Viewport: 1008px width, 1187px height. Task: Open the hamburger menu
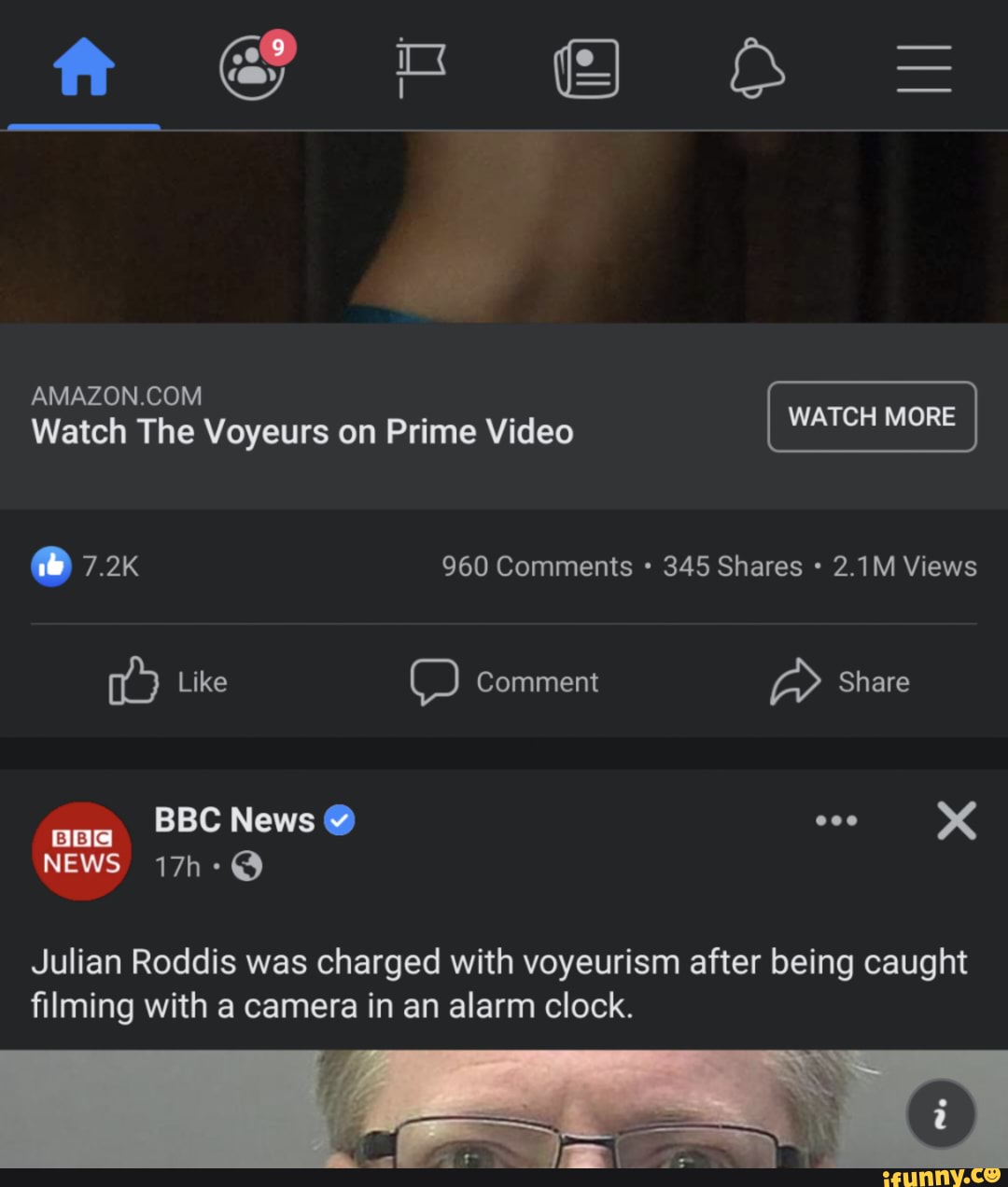pyautogui.click(x=923, y=68)
